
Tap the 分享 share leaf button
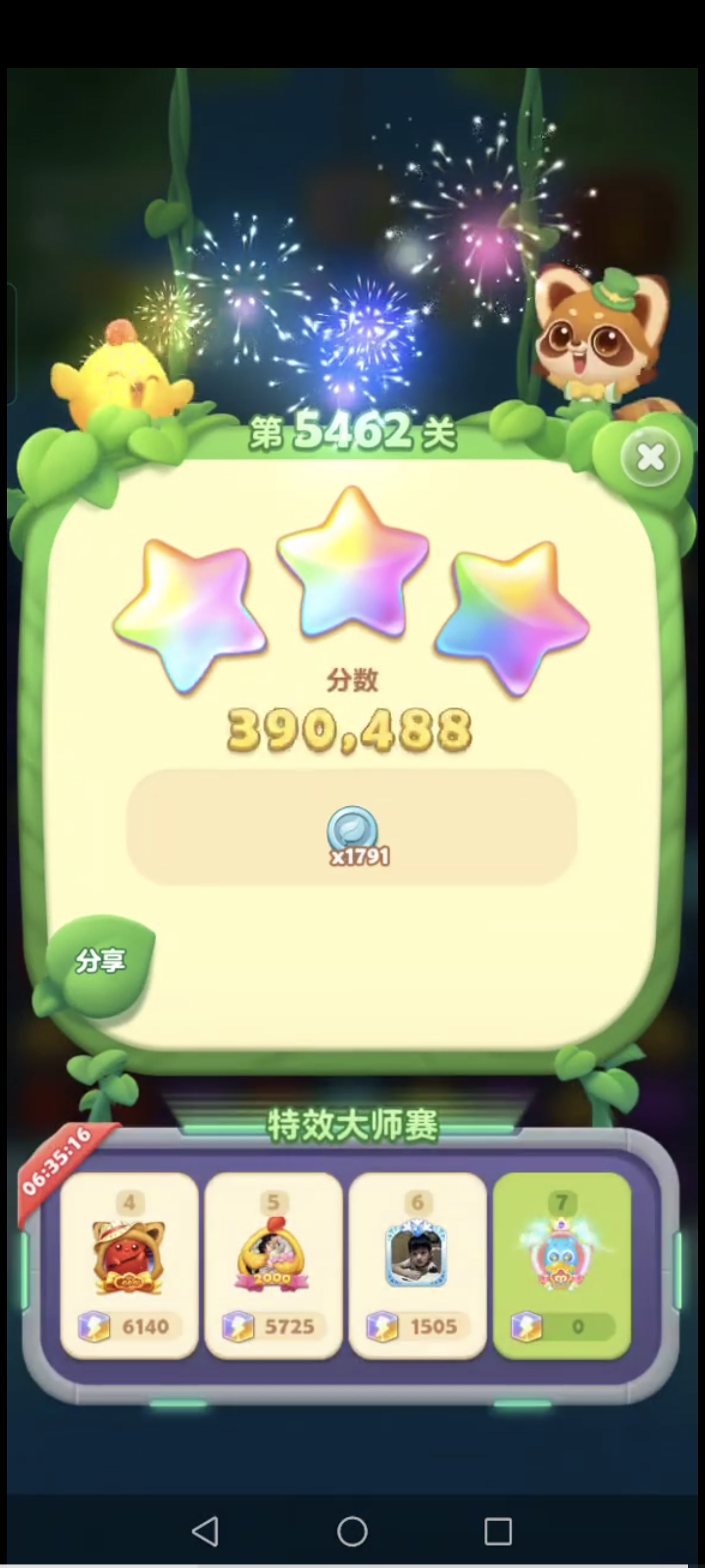[x=100, y=961]
